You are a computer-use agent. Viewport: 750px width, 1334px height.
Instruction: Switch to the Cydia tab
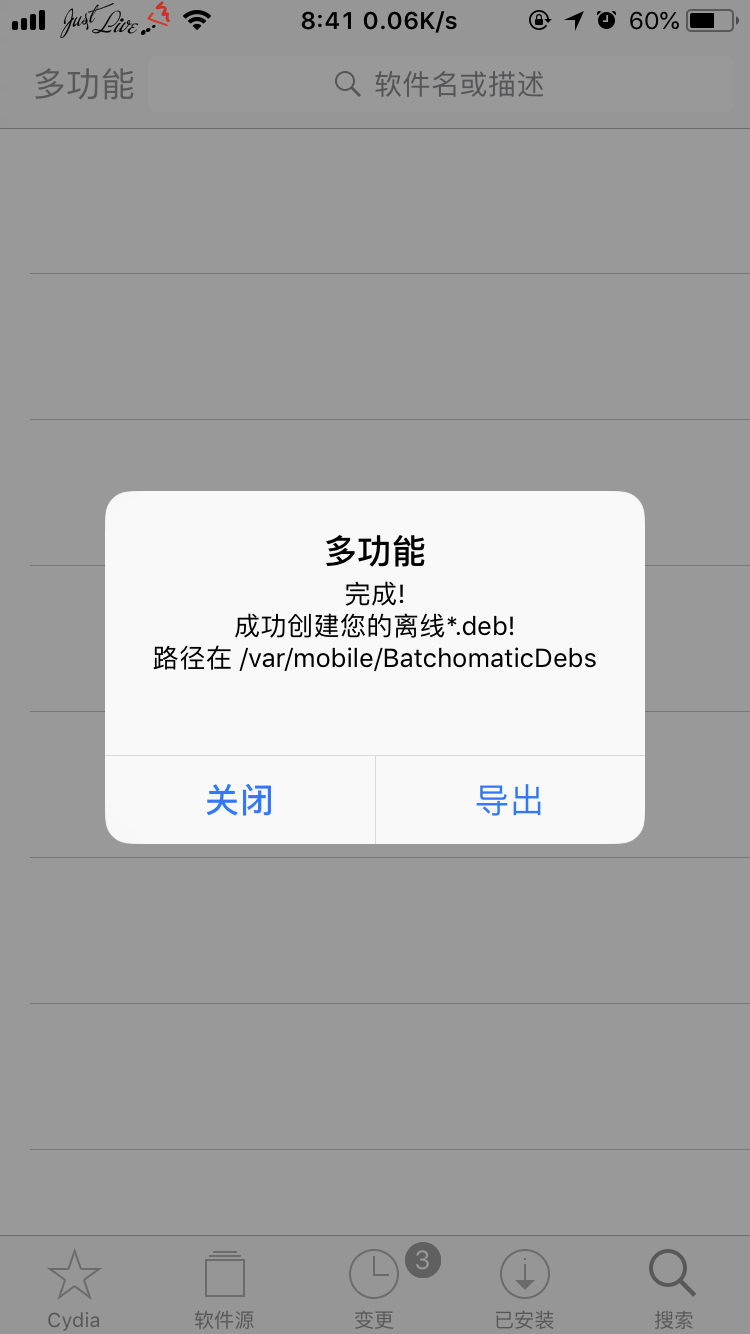point(75,1285)
